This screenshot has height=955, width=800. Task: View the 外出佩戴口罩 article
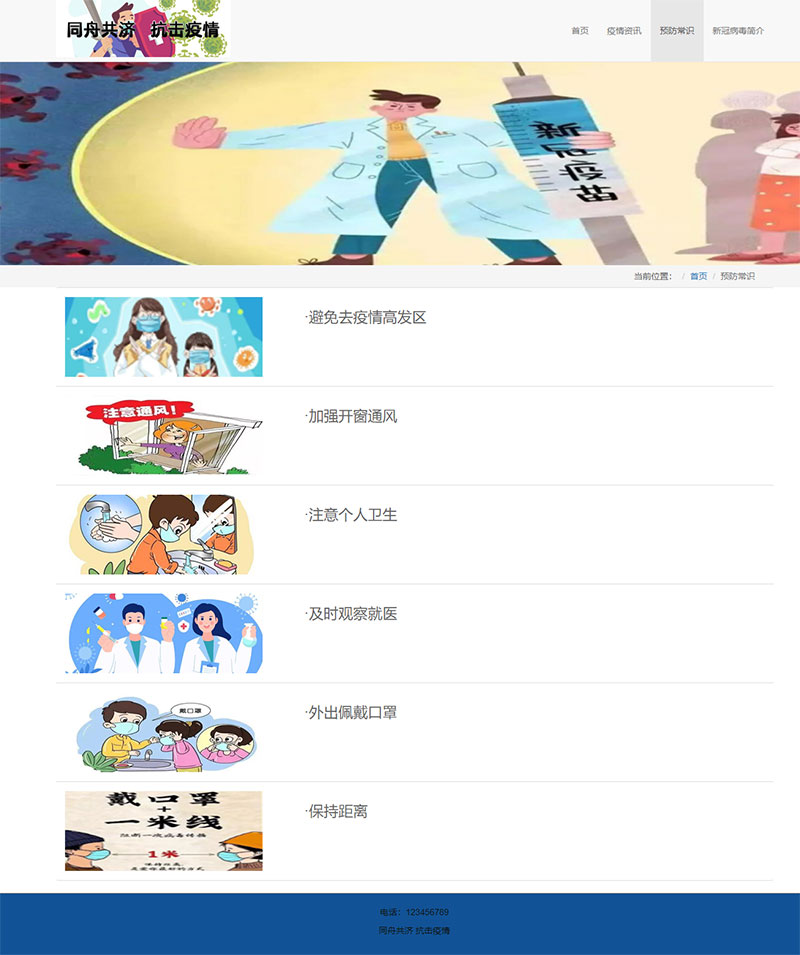(x=352, y=713)
